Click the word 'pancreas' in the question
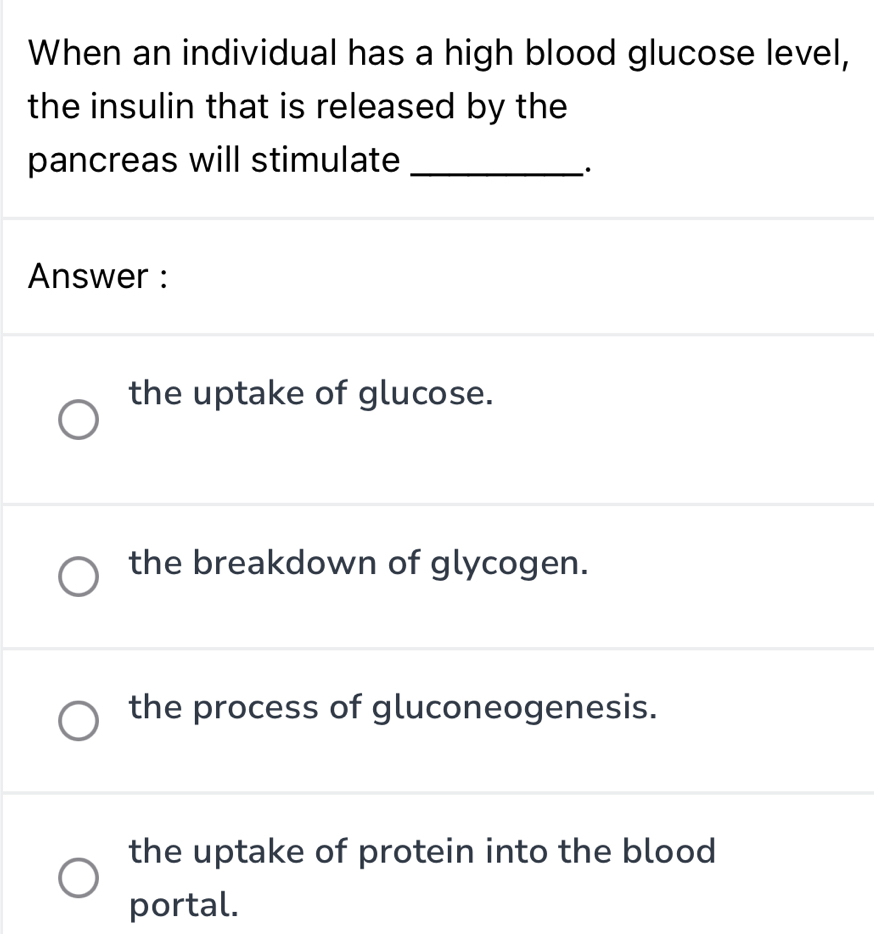 coord(94,158)
